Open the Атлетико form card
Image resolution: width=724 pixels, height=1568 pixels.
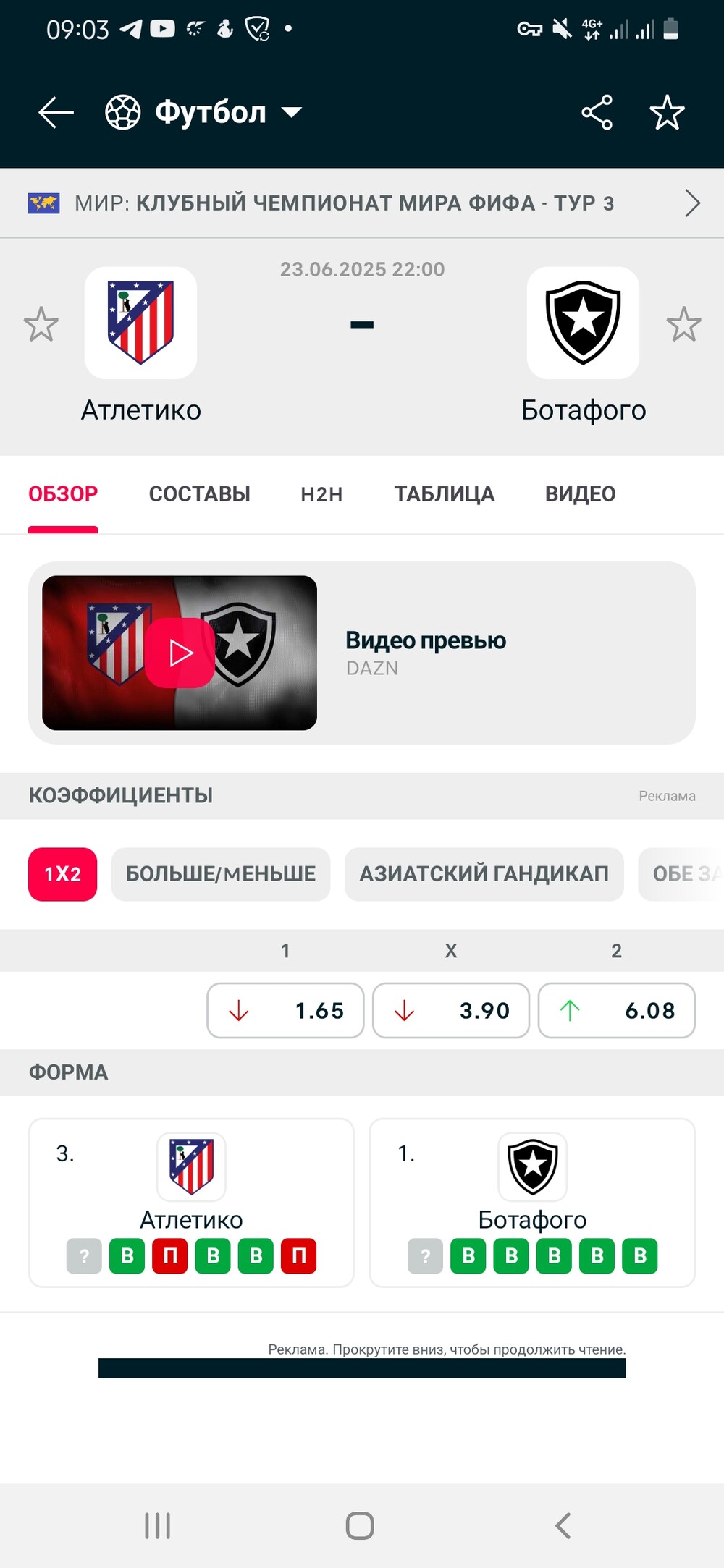click(191, 1203)
